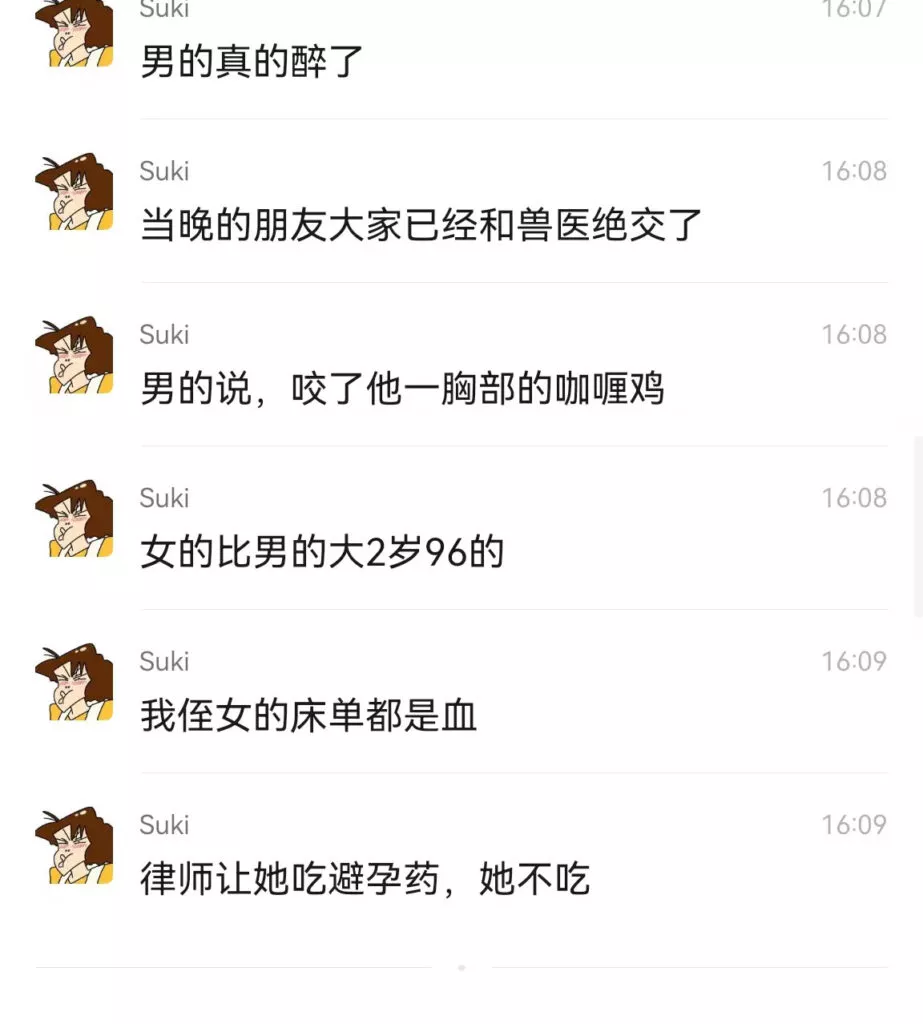Viewport: 923px width, 1024px height.
Task: Tap Suki's avatar on the 律师 message
Action: (x=74, y=846)
